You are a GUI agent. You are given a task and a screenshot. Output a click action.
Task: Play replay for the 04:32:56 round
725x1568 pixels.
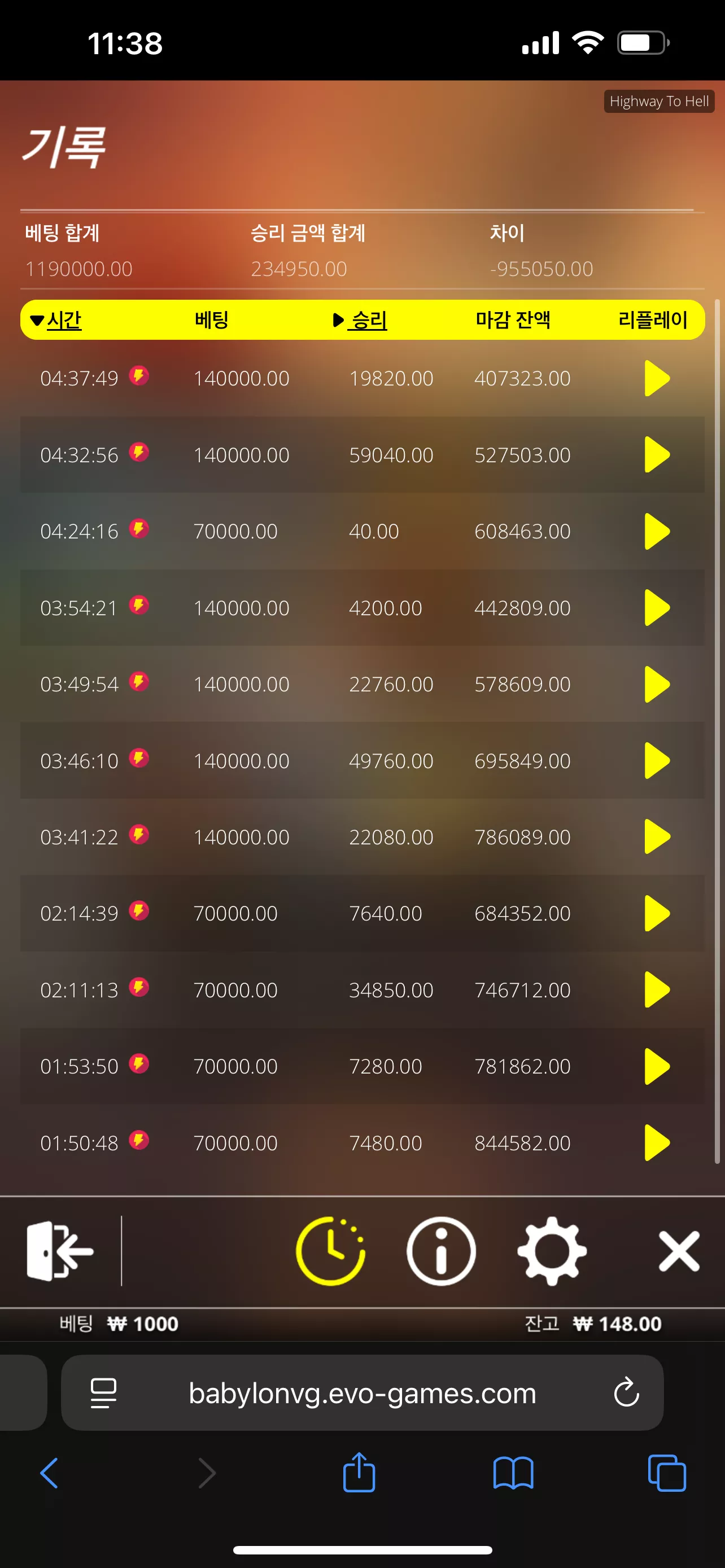(x=657, y=455)
